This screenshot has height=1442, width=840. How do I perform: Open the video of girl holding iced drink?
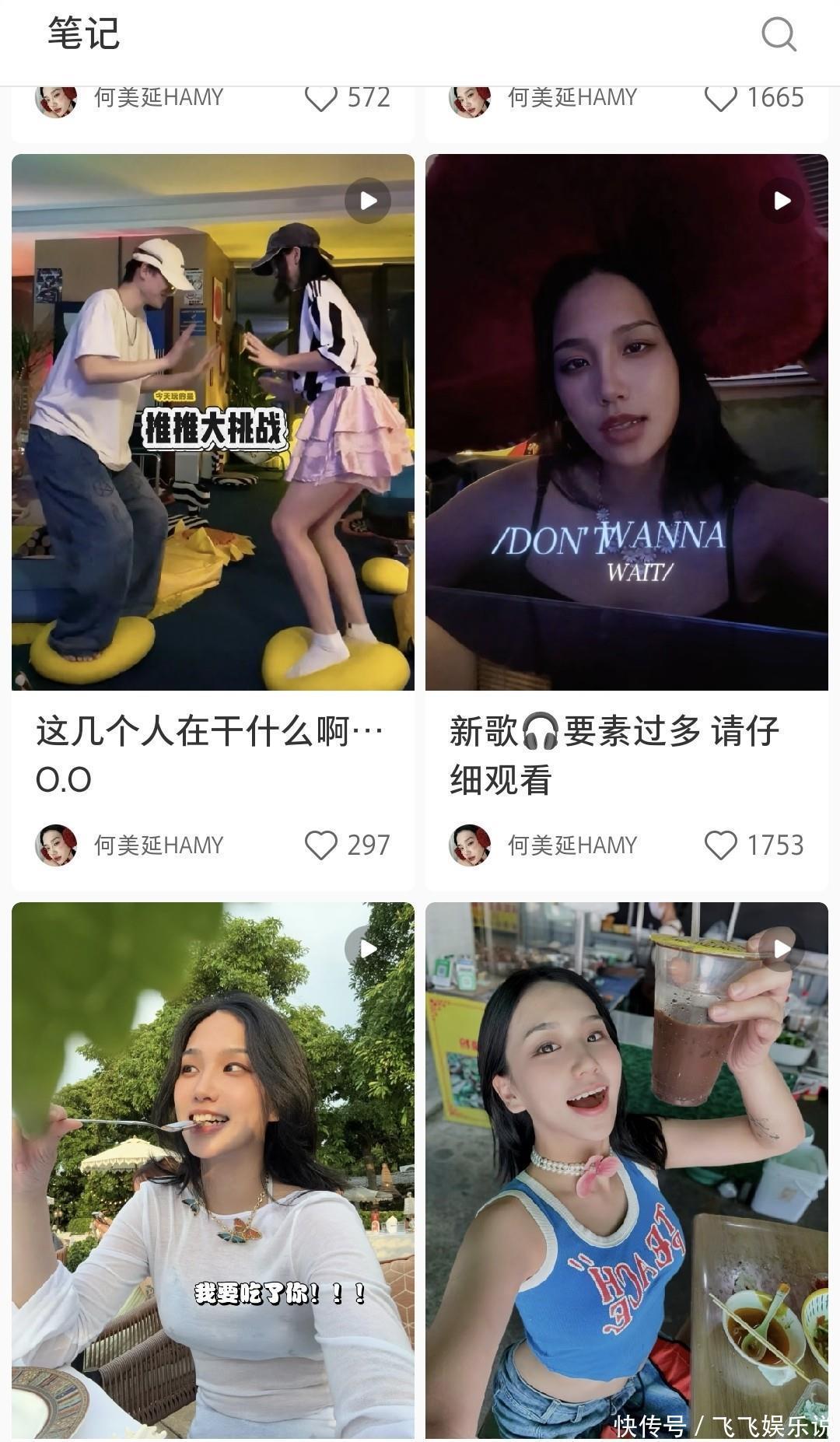626,1167
